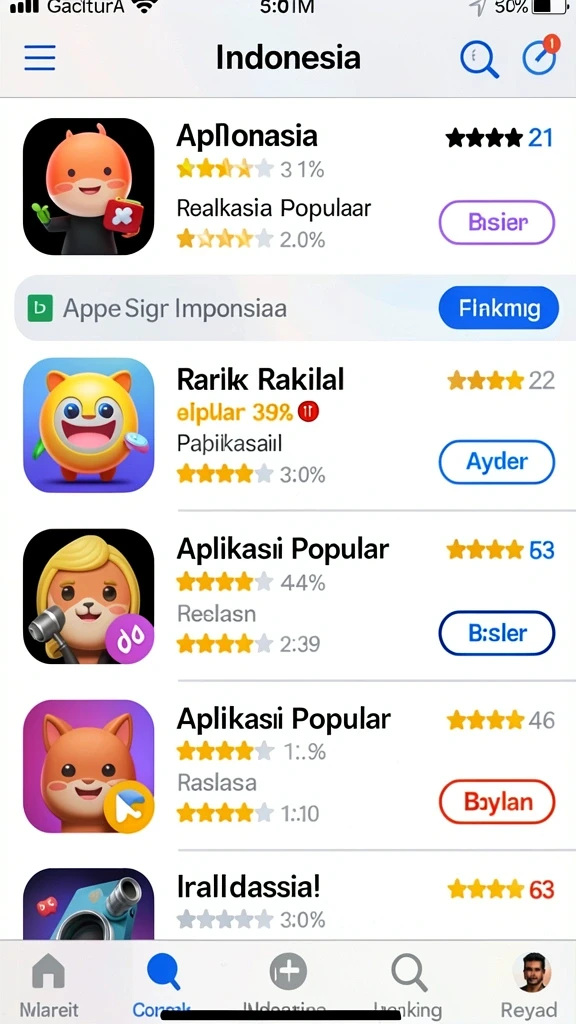Open Aplikasii Popular with Reslasn subtitle
The height and width of the screenshot is (1024, 576).
point(288,596)
